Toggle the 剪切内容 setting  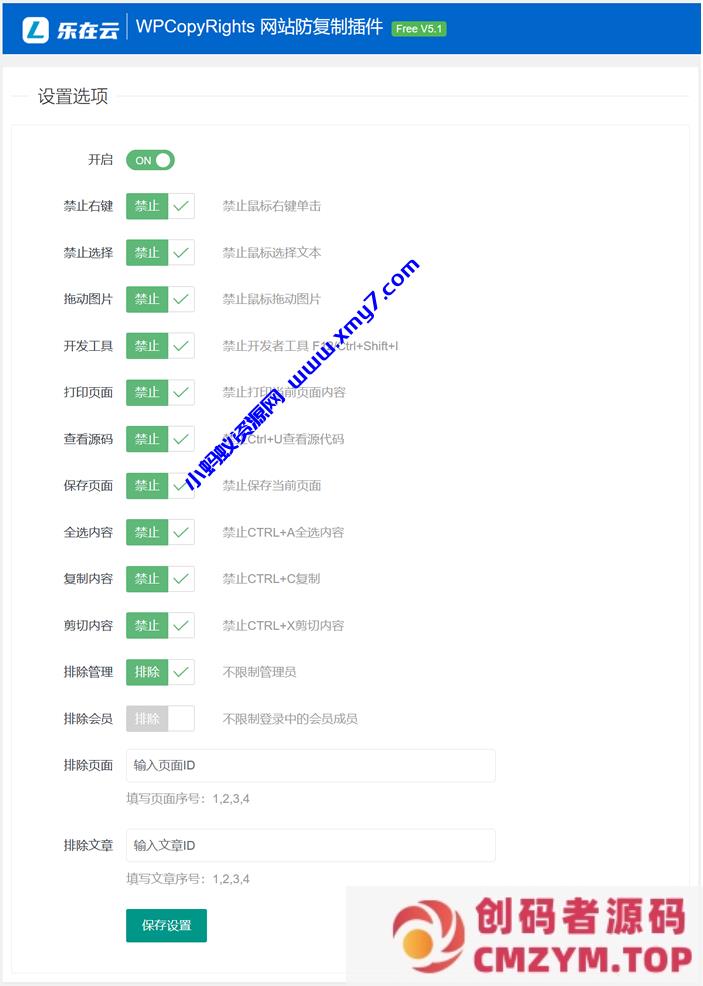(160, 625)
